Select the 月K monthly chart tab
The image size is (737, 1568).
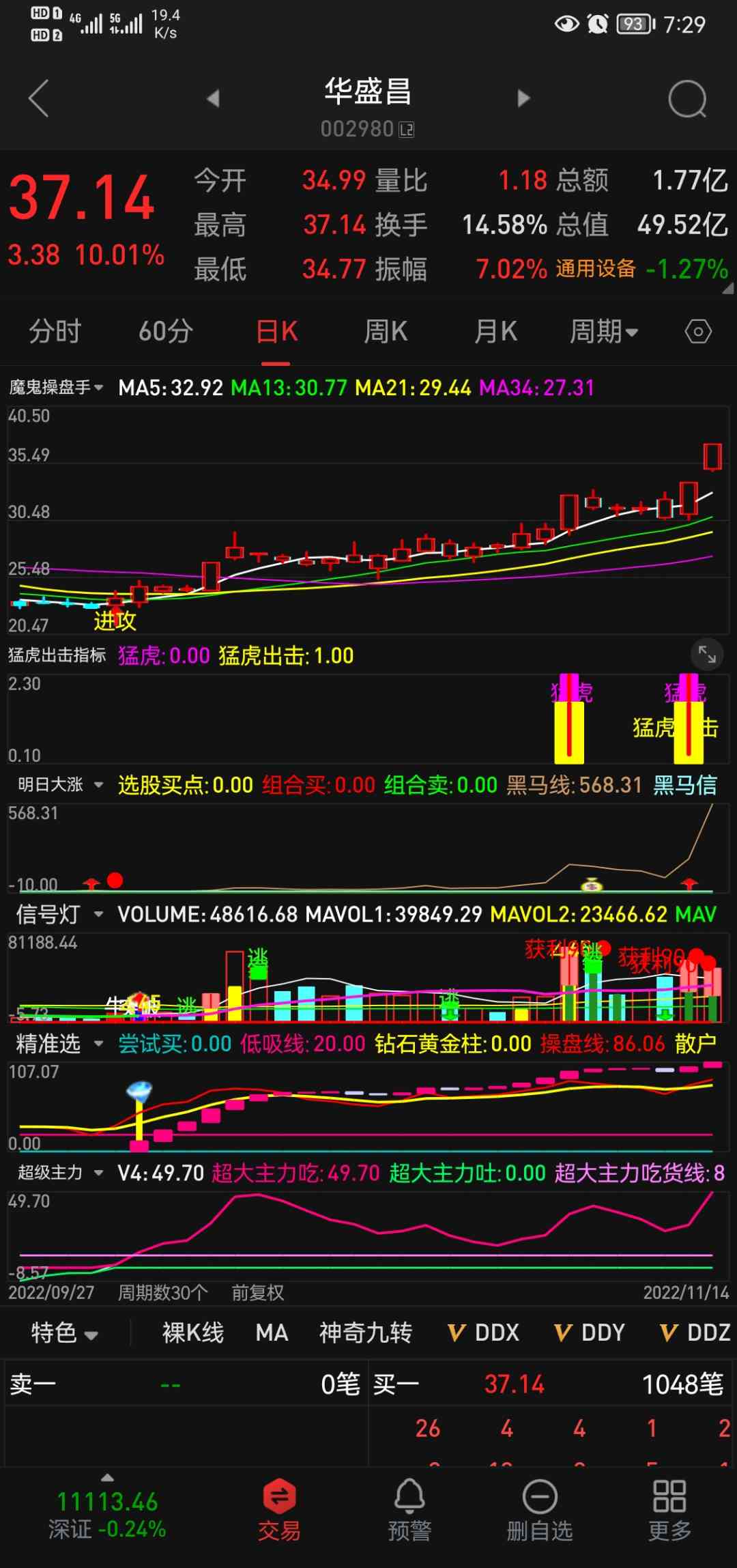tap(495, 332)
